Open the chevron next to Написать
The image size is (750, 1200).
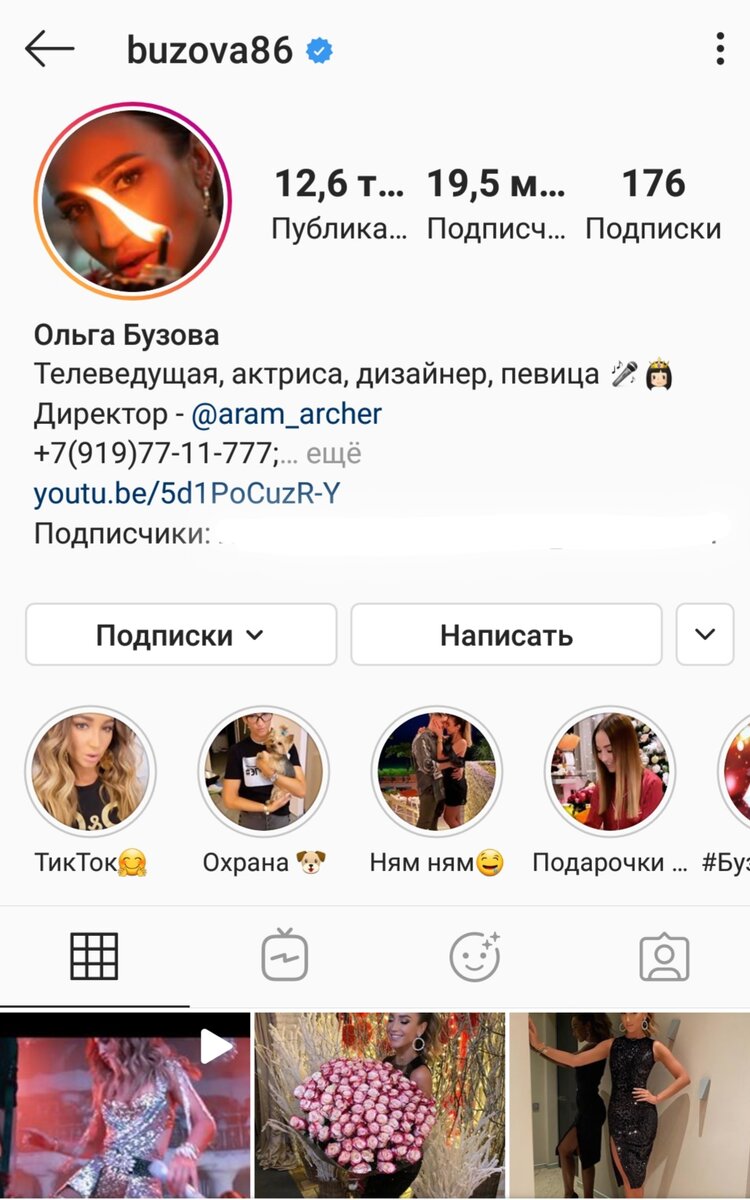pyautogui.click(x=704, y=634)
